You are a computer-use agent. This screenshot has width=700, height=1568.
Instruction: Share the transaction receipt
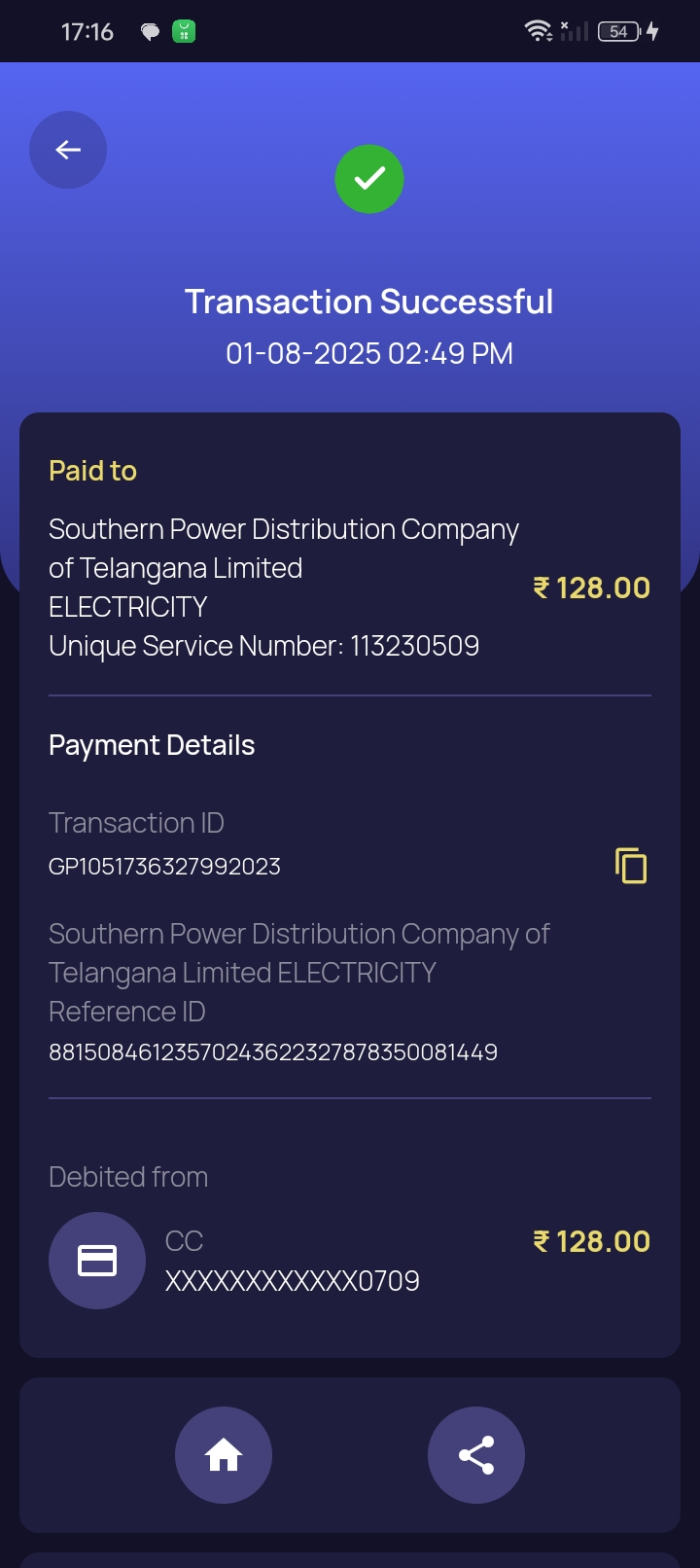476,1455
